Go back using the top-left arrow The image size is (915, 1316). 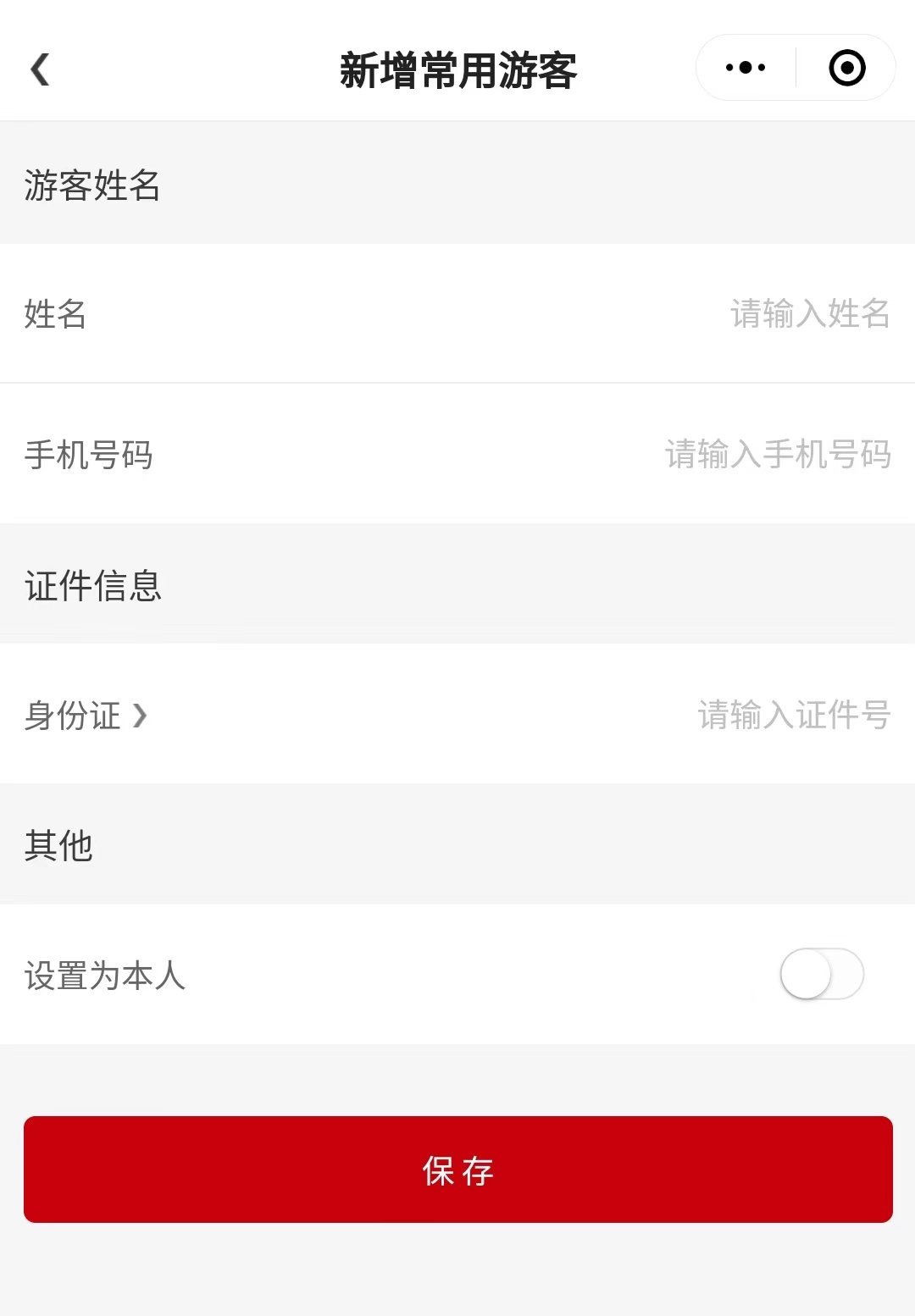(40, 69)
